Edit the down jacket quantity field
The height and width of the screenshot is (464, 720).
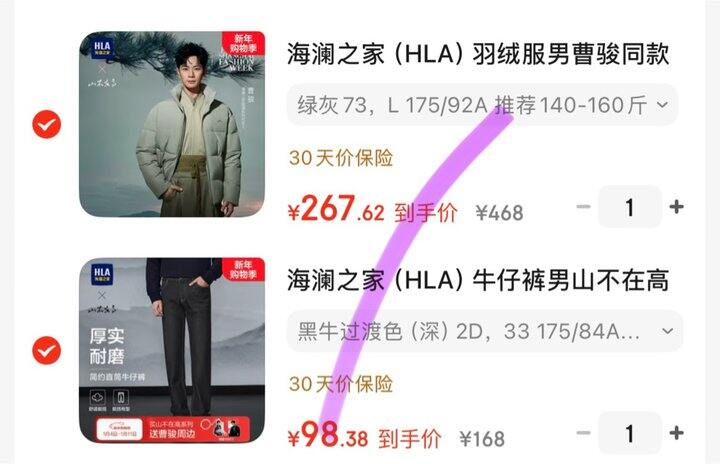tap(630, 207)
